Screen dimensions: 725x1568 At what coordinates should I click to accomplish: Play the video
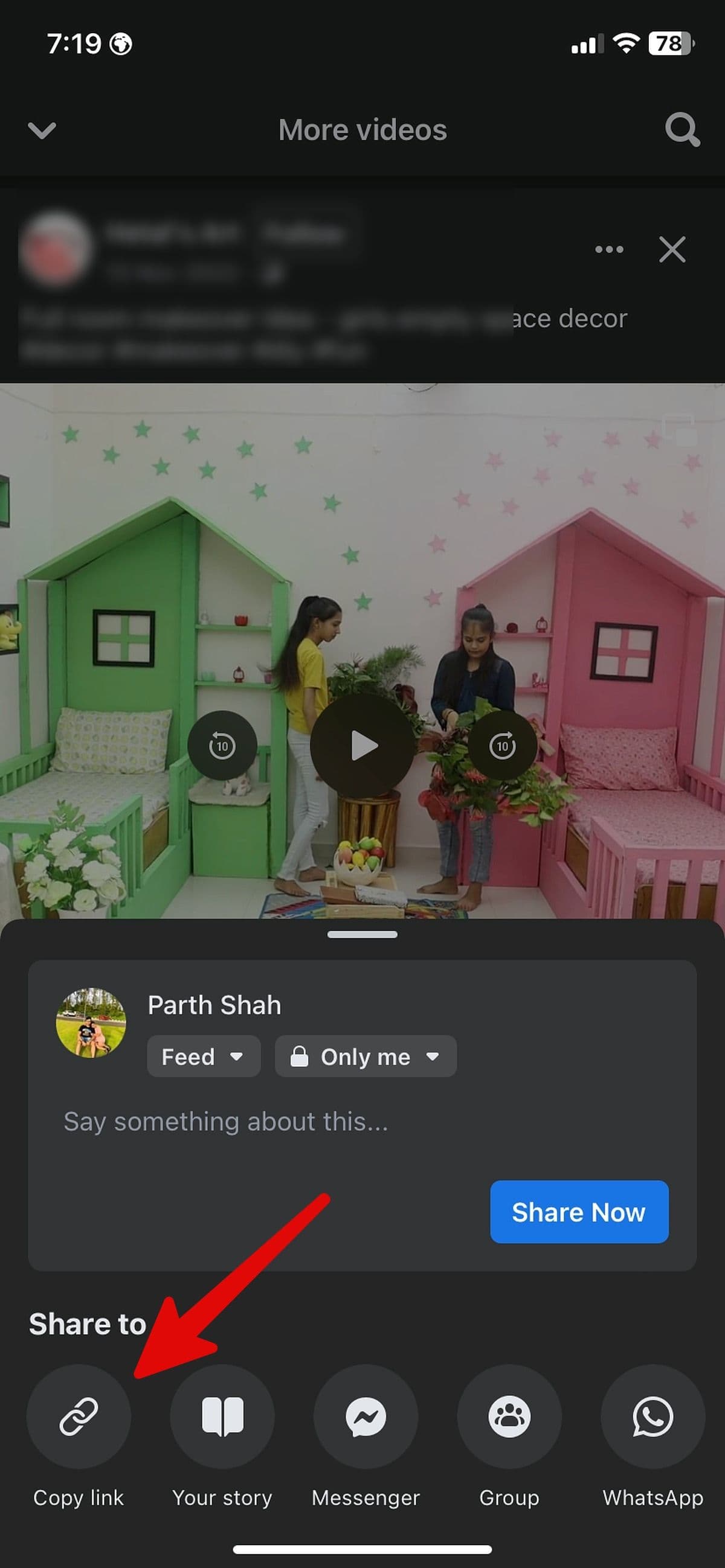(362, 746)
